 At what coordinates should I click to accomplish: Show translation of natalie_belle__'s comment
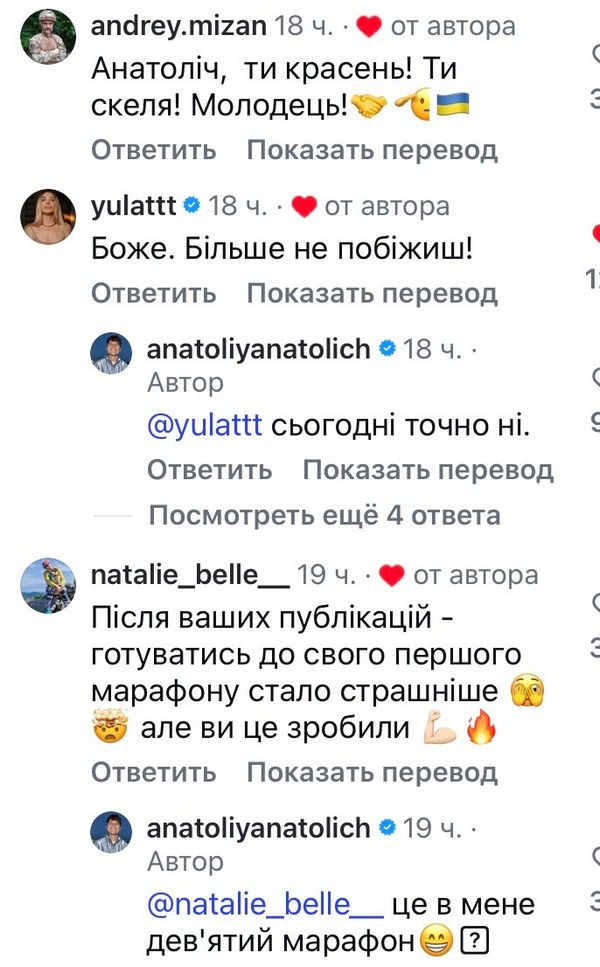(x=372, y=773)
